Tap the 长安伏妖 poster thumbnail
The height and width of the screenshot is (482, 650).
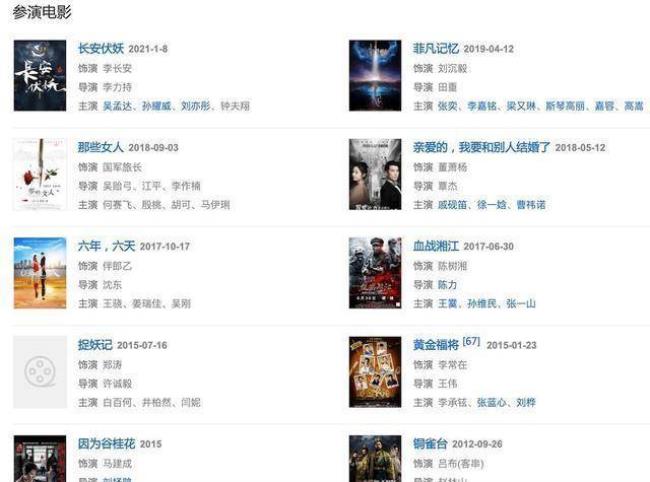[39, 76]
